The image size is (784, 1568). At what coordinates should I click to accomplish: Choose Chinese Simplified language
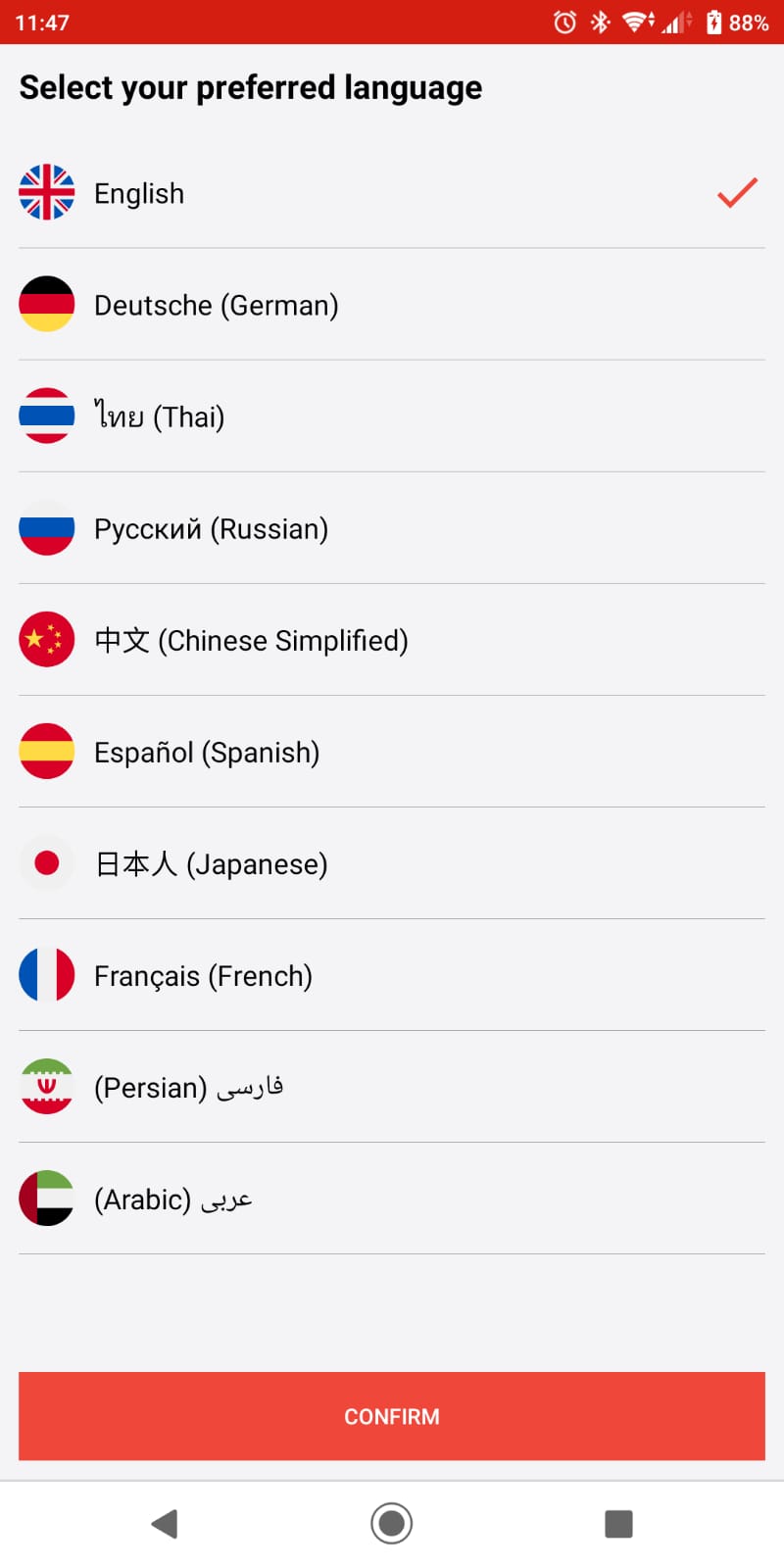(x=392, y=640)
